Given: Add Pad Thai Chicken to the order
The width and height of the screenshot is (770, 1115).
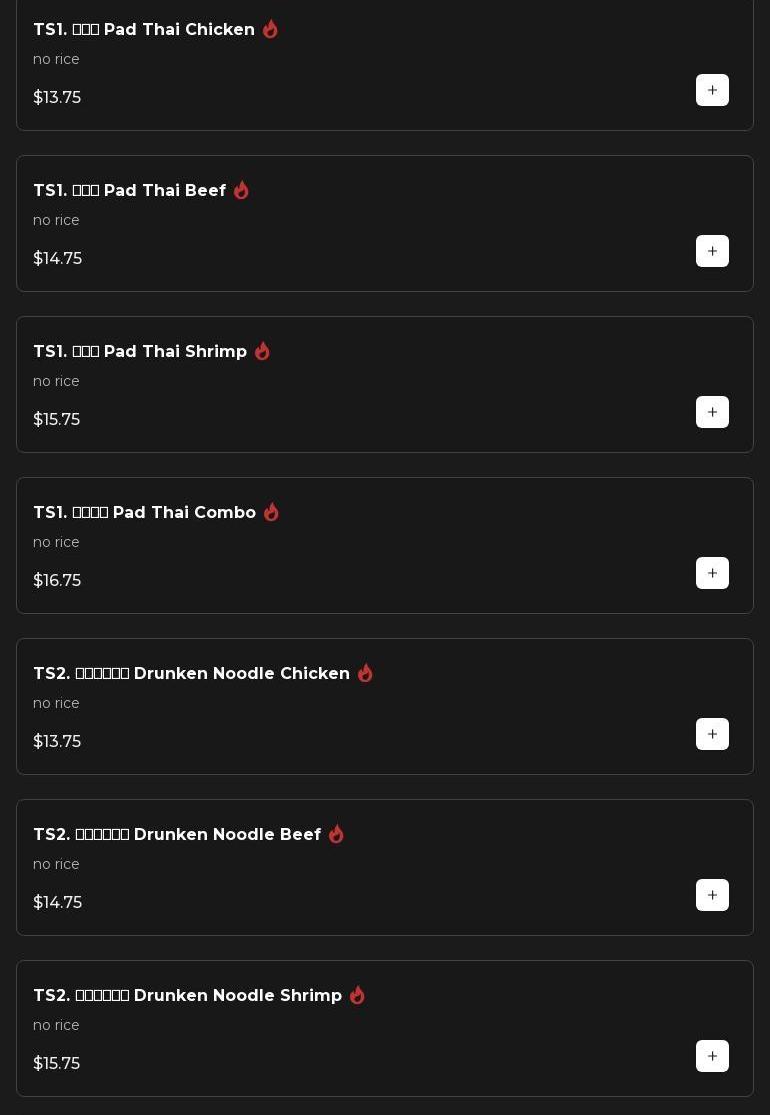Looking at the screenshot, I should click(x=712, y=90).
